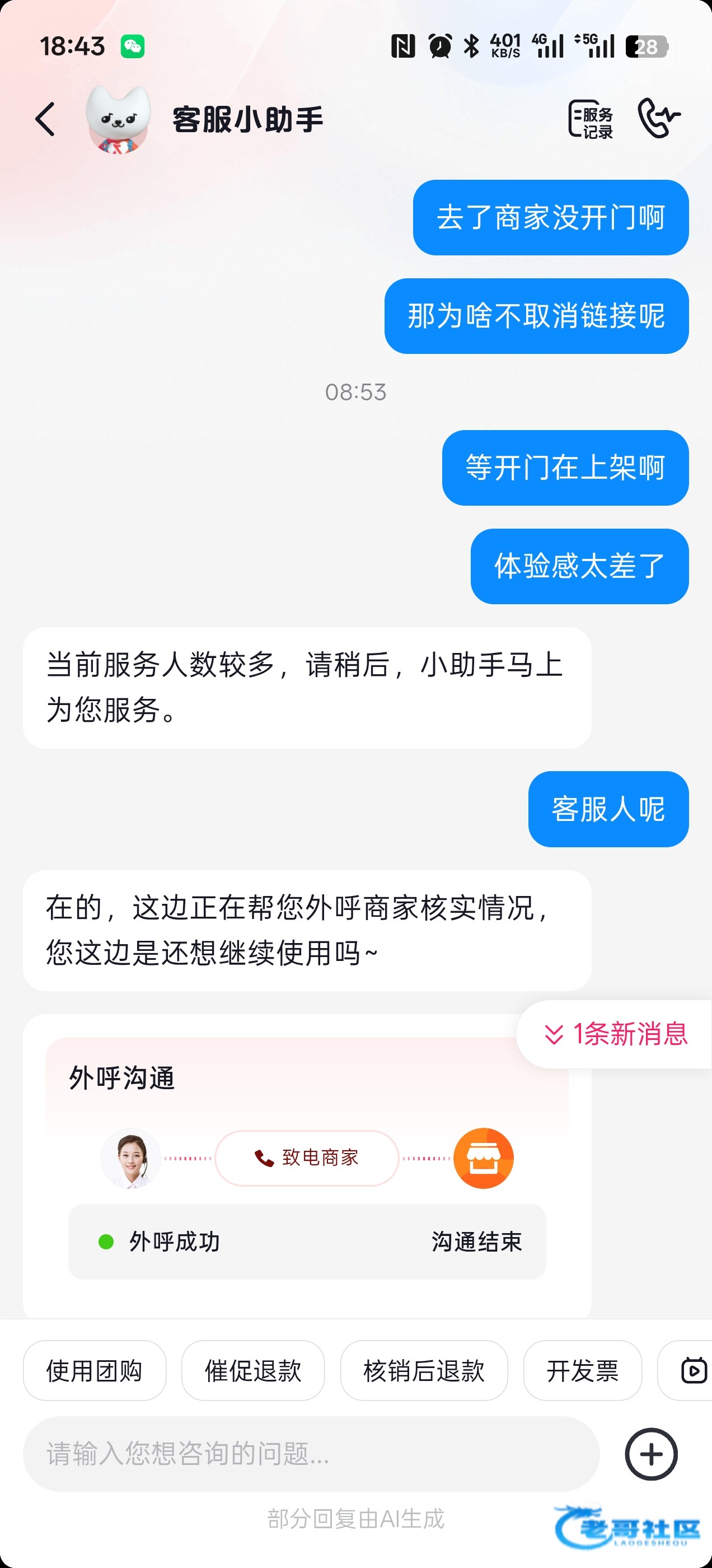Open the plus attachment menu
This screenshot has width=712, height=1568.
click(x=651, y=1454)
